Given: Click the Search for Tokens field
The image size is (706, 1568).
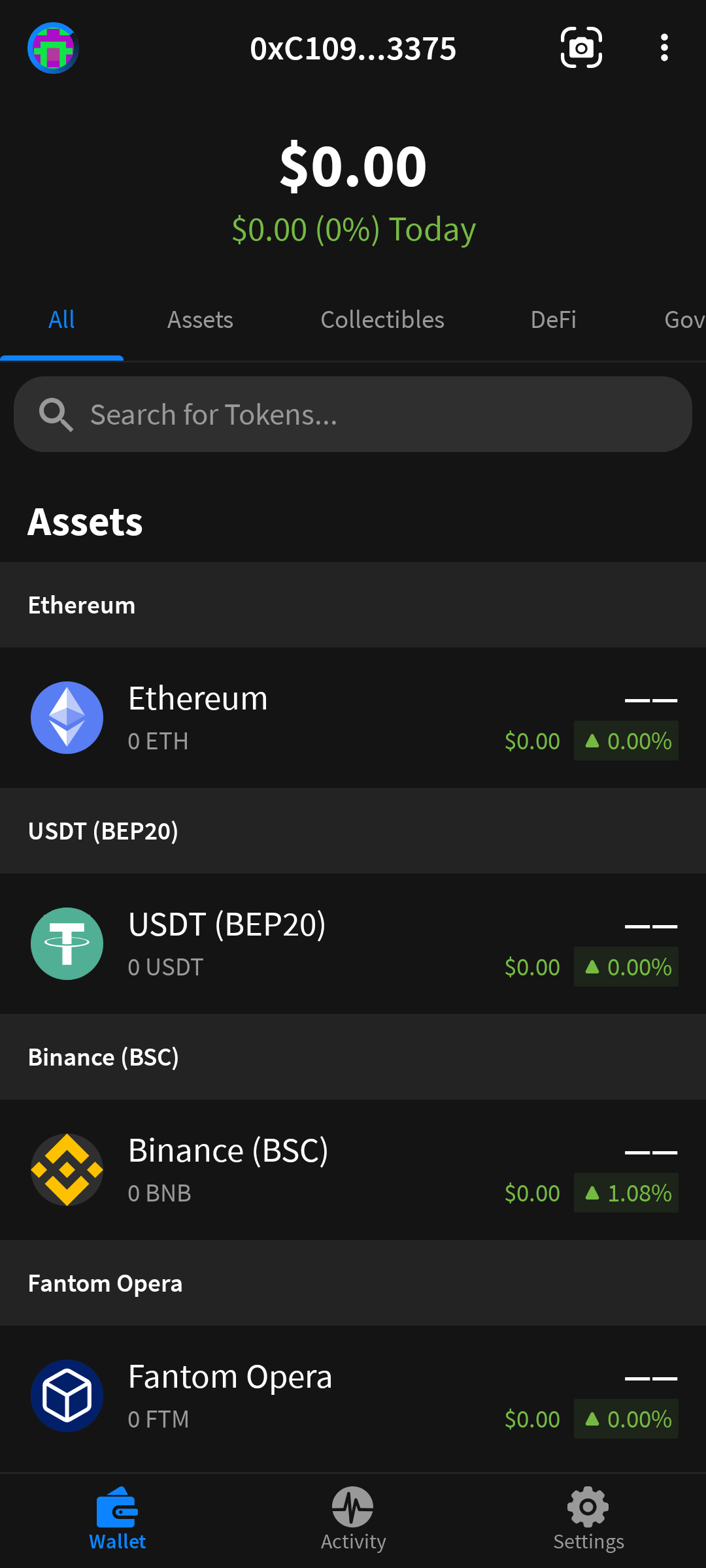Looking at the screenshot, I should coord(353,414).
